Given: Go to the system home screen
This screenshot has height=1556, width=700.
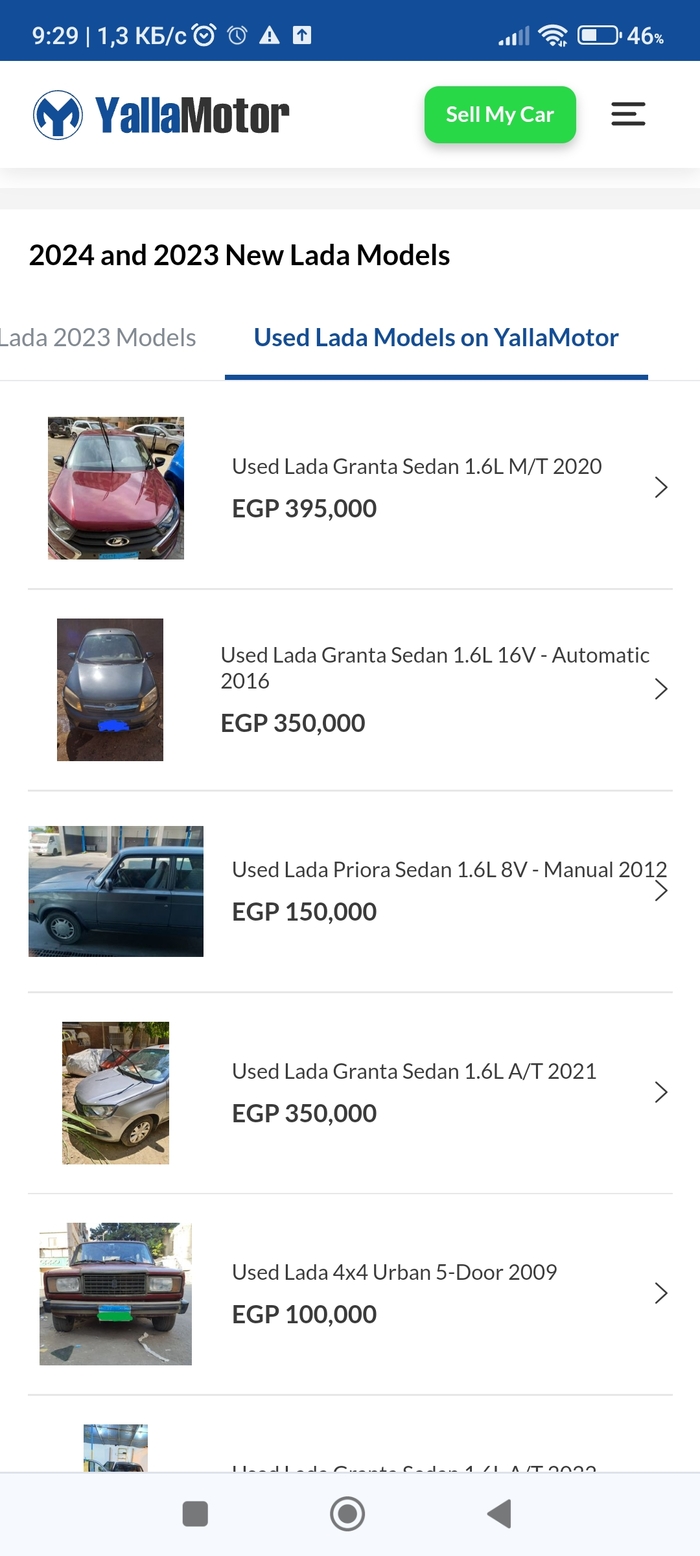Looking at the screenshot, I should [x=347, y=1514].
